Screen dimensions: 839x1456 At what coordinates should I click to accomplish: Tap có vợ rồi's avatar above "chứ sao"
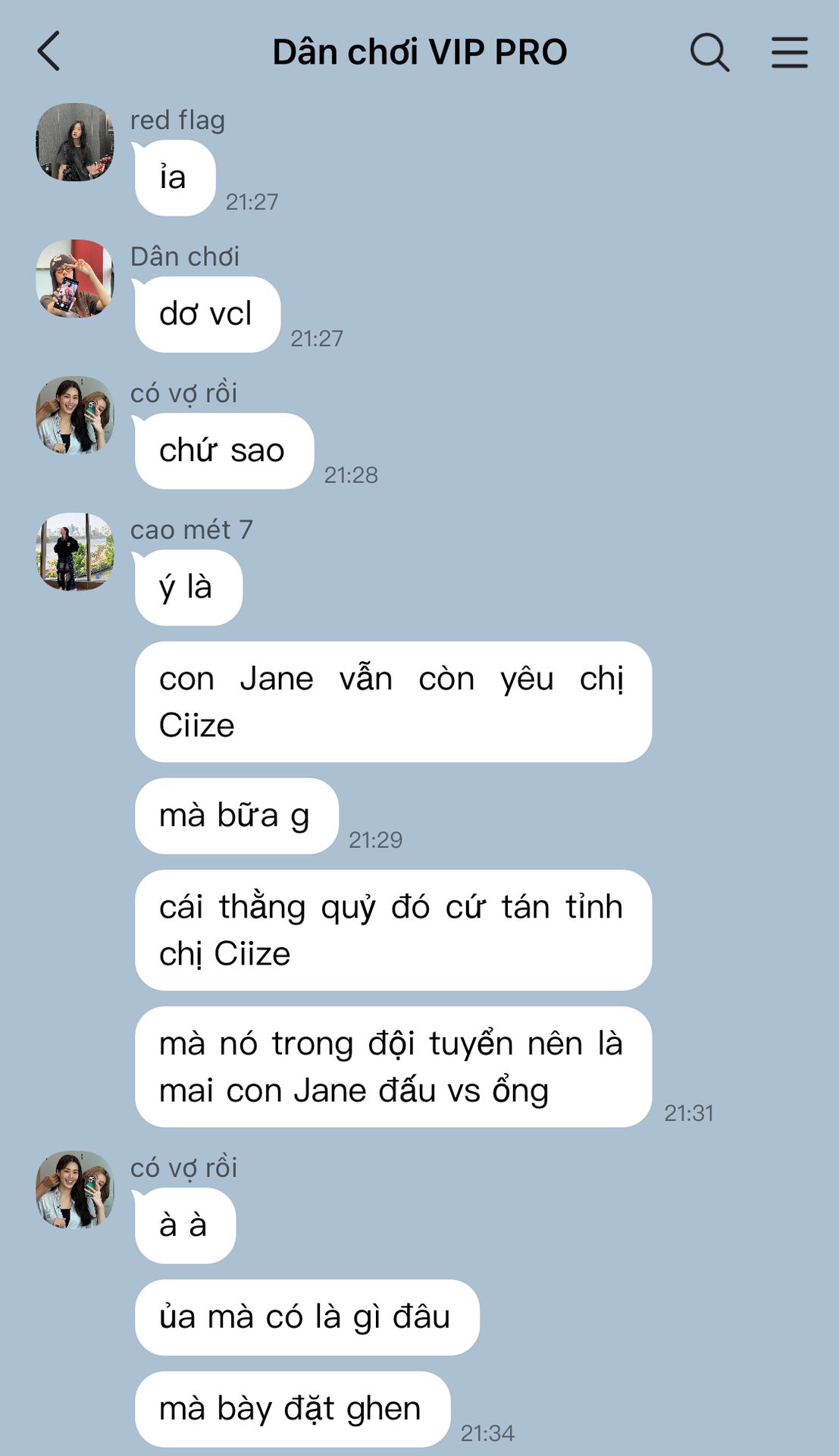tap(75, 415)
